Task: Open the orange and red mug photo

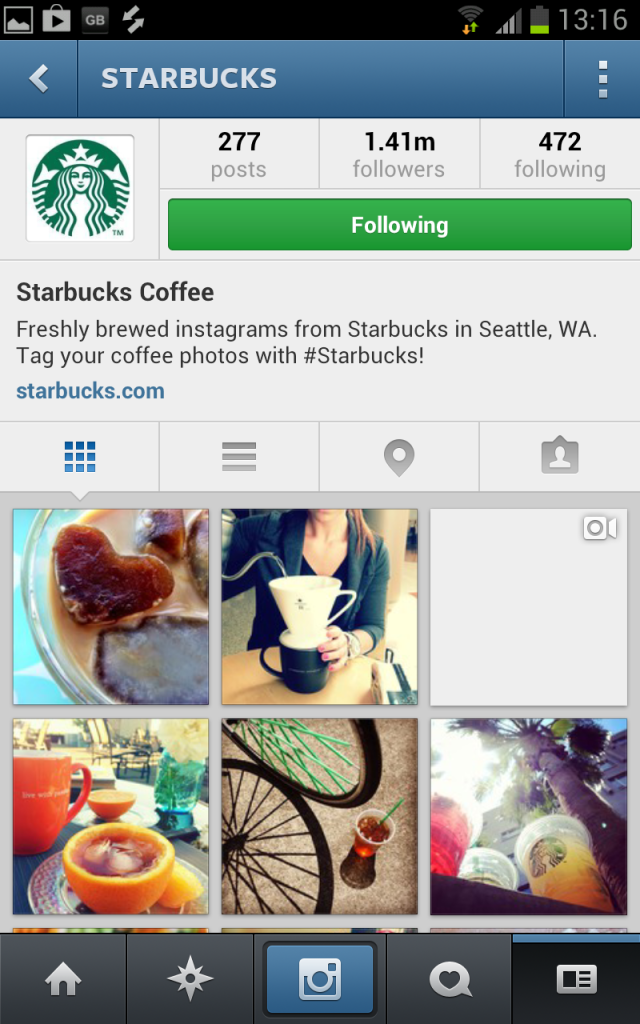Action: (111, 816)
